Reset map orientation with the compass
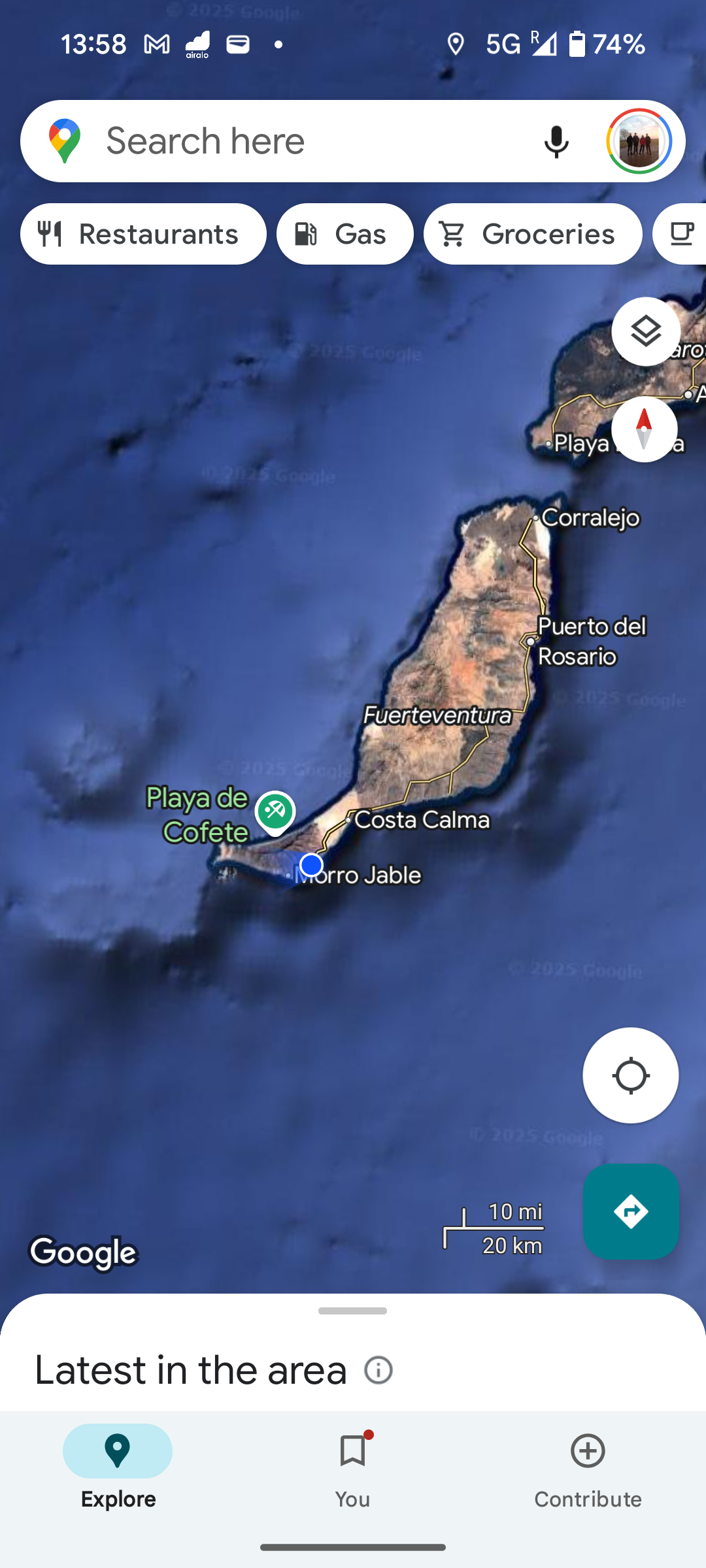 644,429
